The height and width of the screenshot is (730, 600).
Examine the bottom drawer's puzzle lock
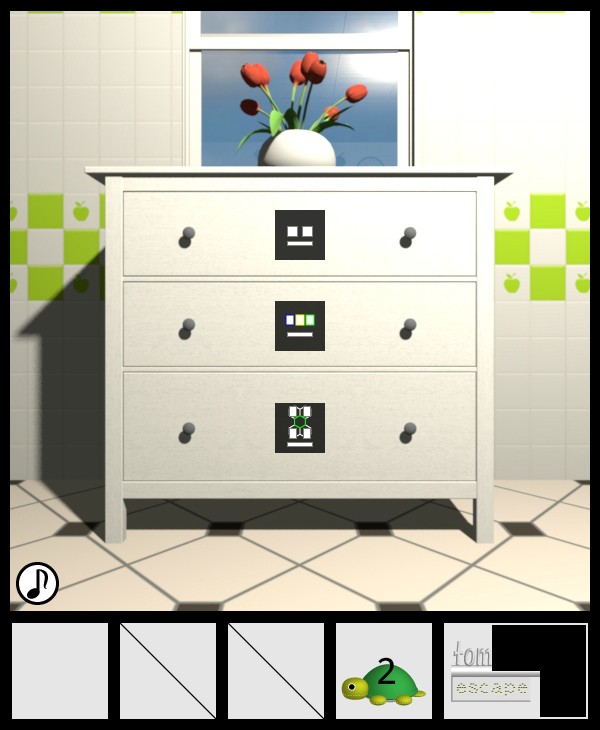pos(300,428)
